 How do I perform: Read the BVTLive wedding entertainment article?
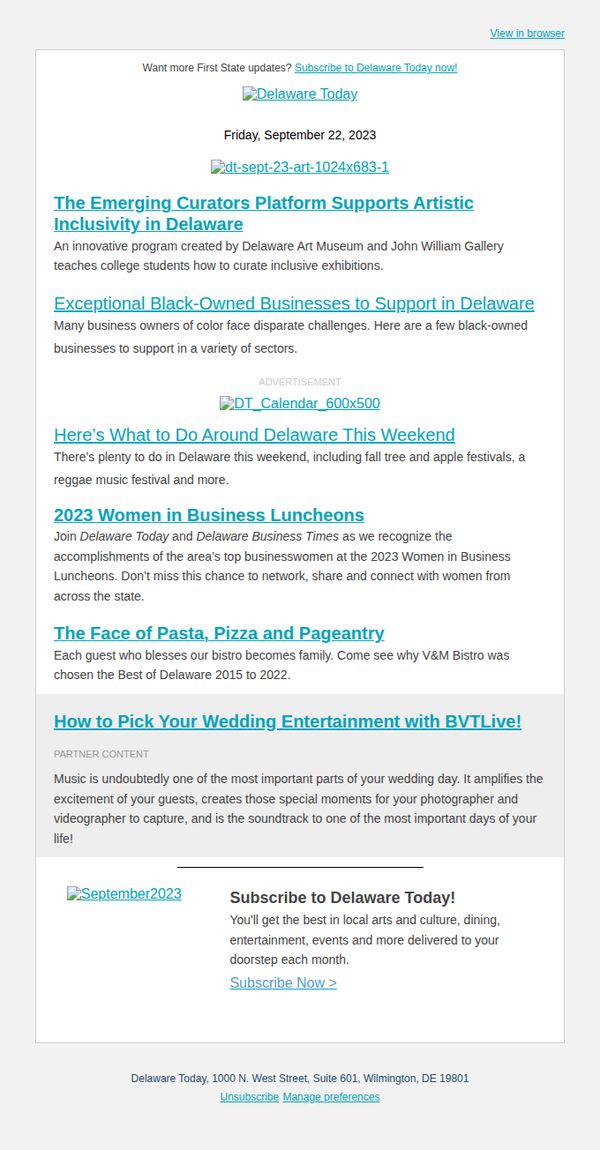(288, 722)
